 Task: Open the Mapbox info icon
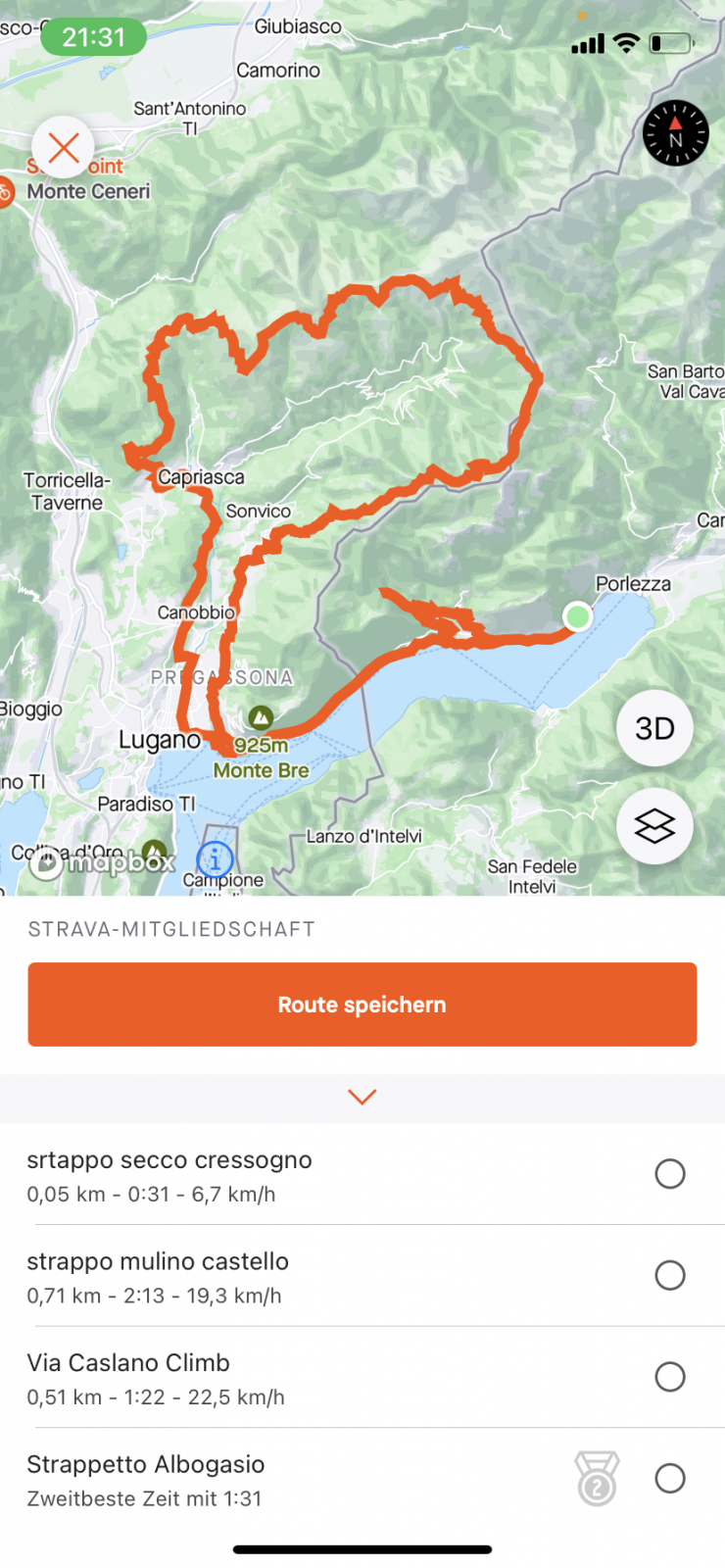216,859
